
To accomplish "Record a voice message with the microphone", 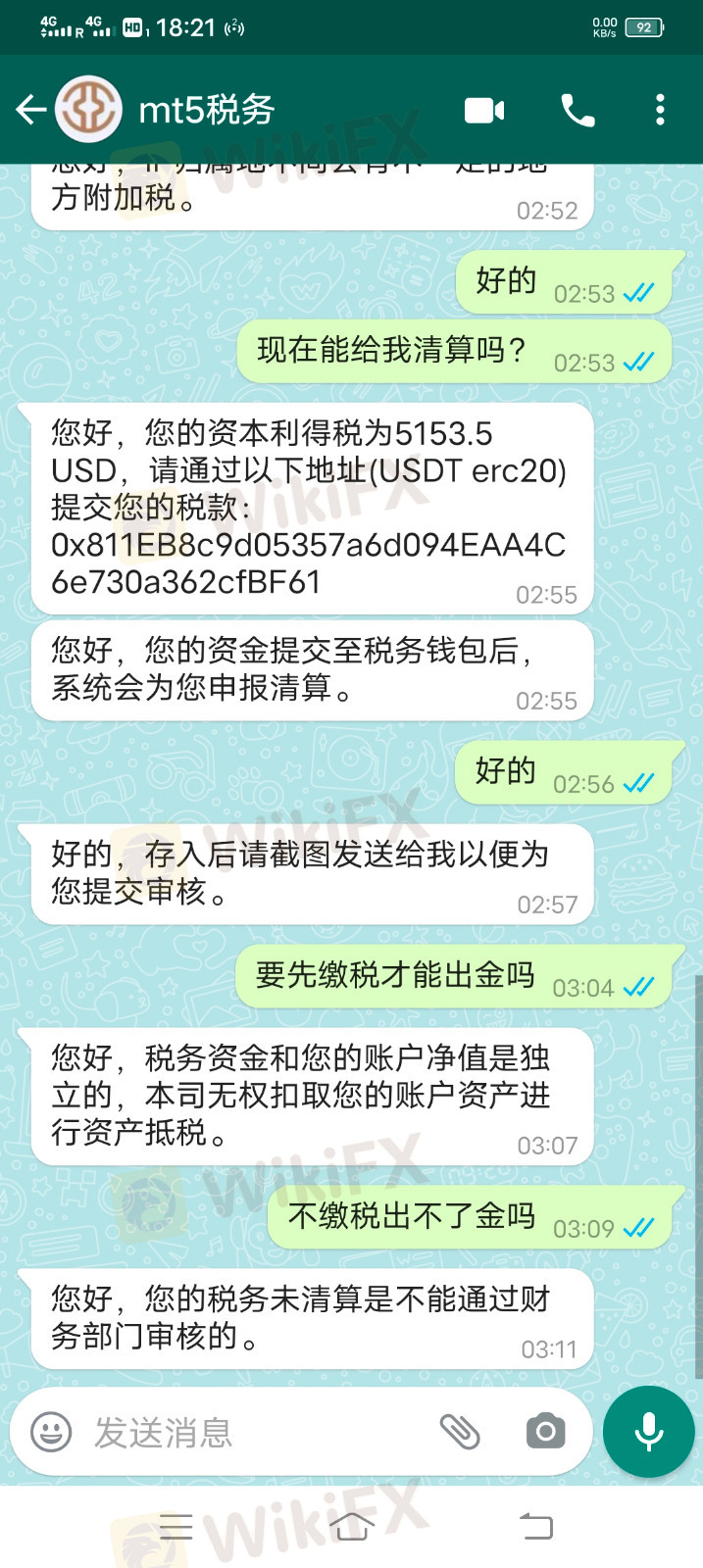I will tap(648, 1432).
